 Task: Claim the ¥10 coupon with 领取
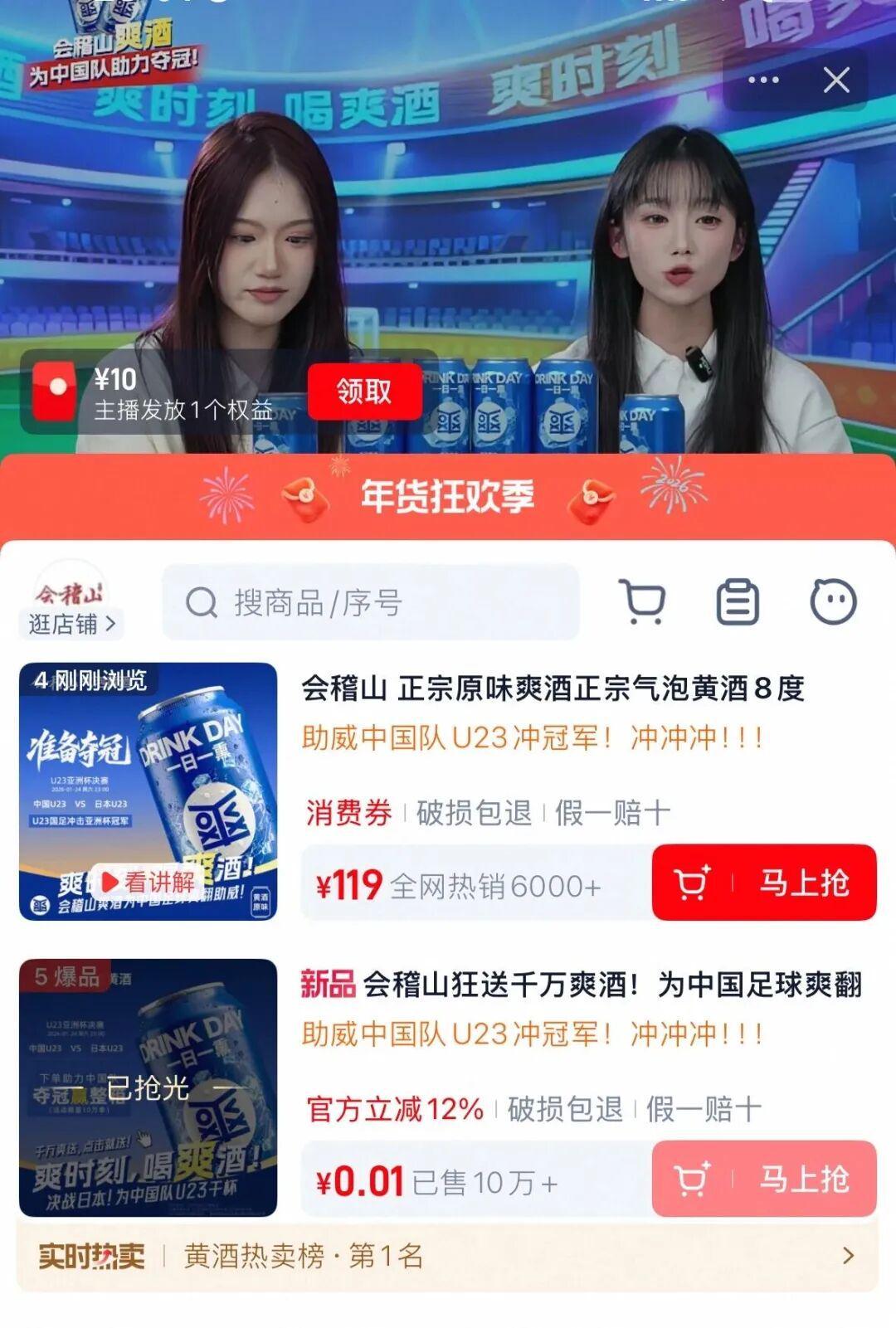coord(364,392)
